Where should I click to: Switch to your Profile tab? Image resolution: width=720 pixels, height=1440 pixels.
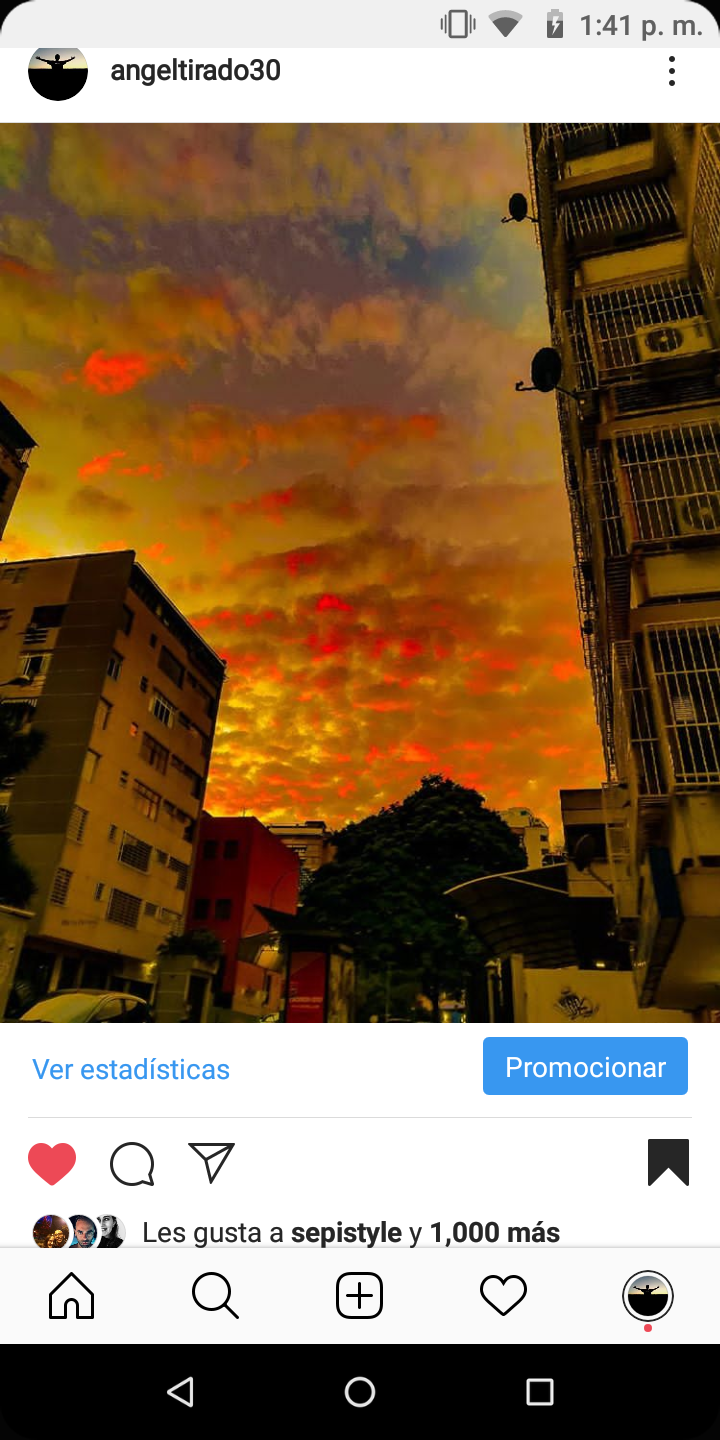coord(647,1296)
